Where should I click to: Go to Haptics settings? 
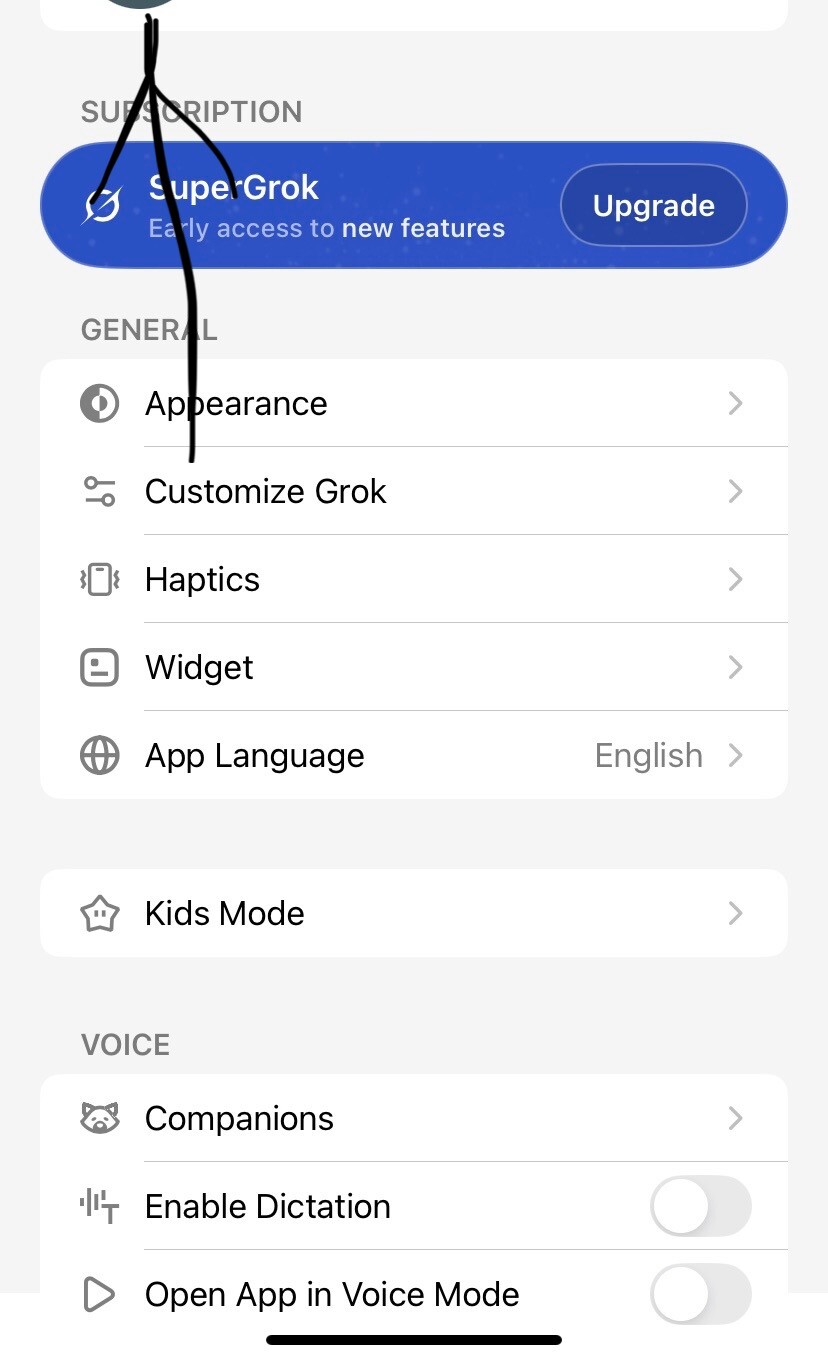click(414, 580)
